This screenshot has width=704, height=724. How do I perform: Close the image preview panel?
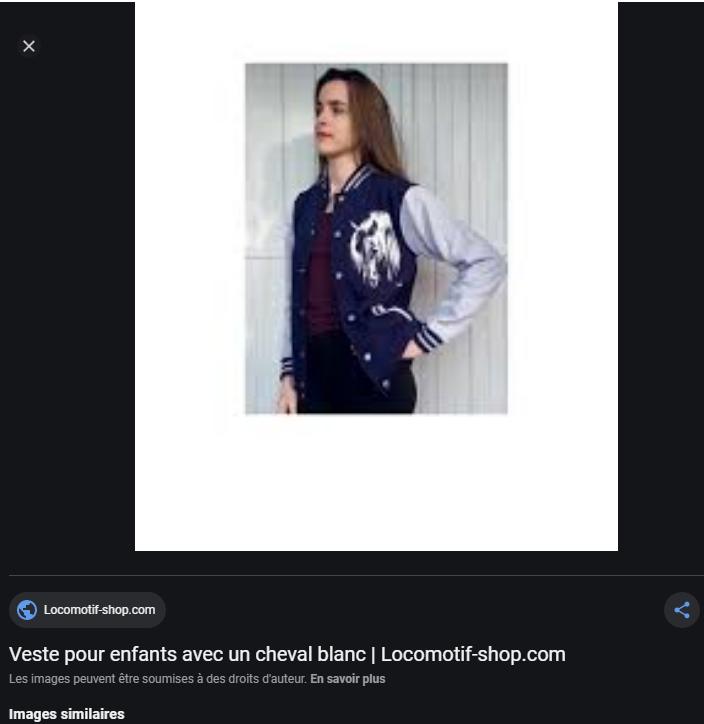[29, 46]
